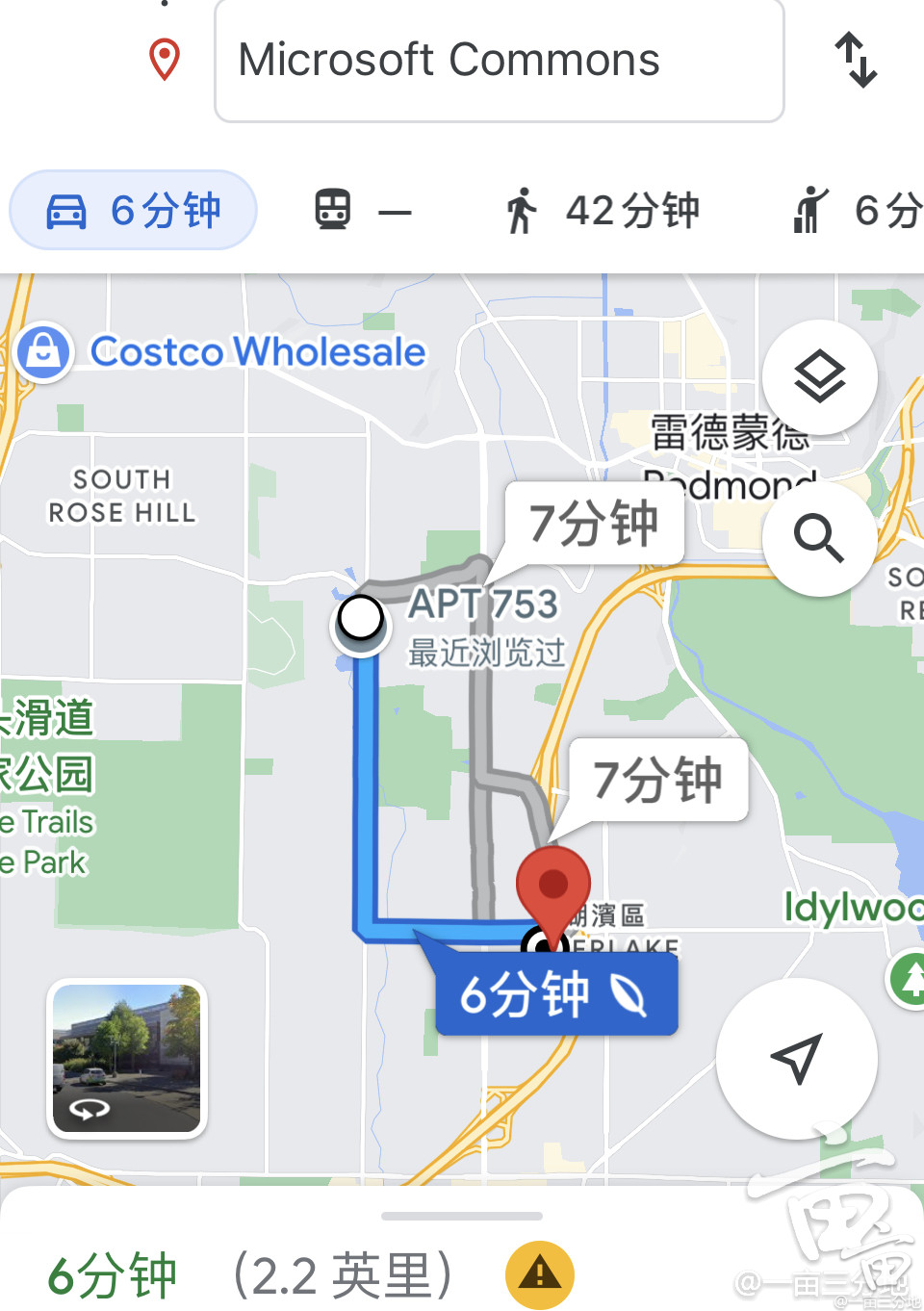Viewport: 924px width, 1311px height.
Task: Select the upper alternate 7分钟 route
Action: [x=594, y=524]
